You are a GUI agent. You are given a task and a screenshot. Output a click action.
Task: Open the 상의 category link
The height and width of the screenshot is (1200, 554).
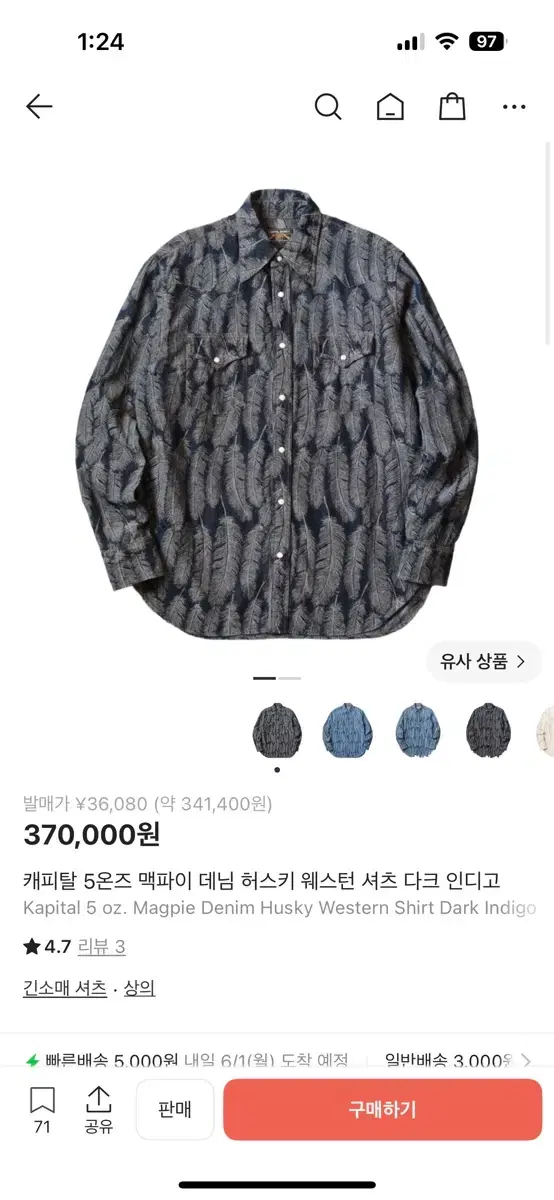(140, 988)
